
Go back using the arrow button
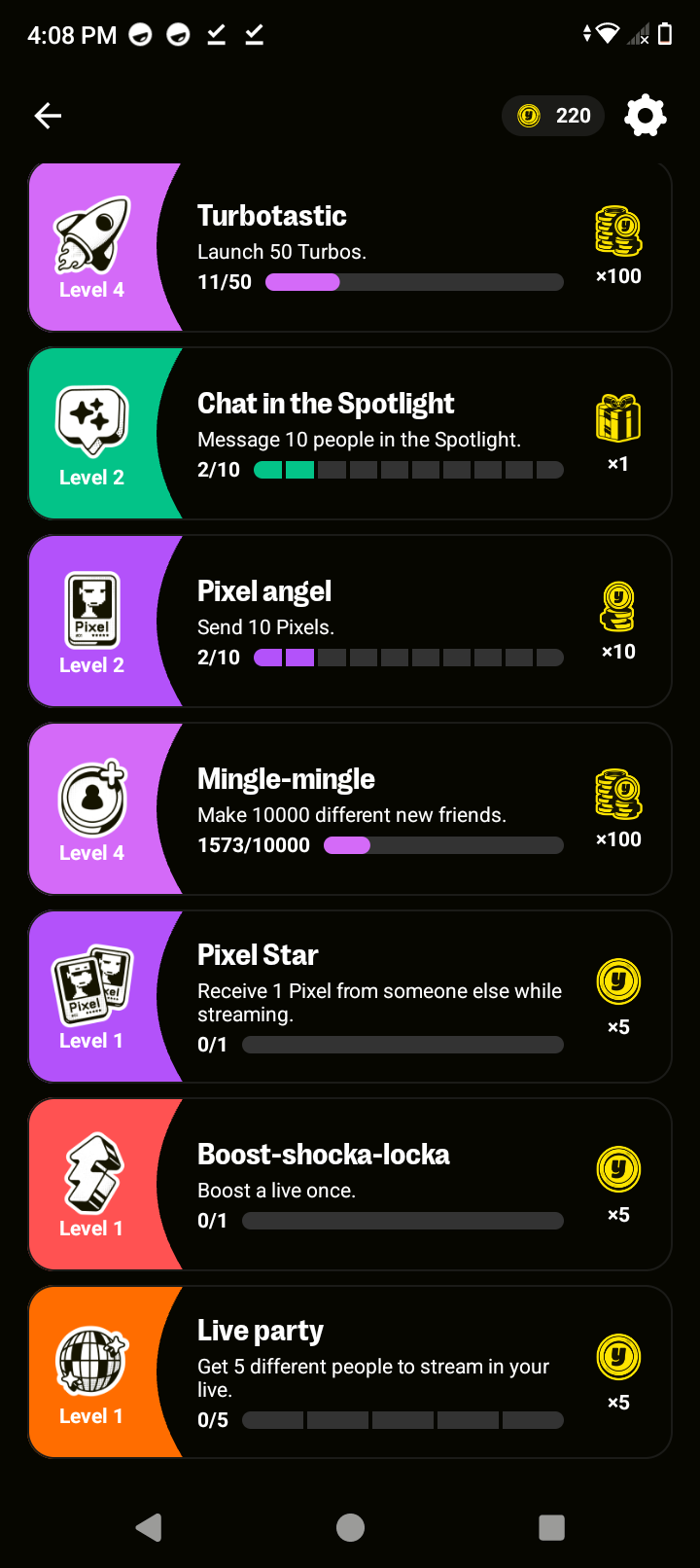(x=48, y=115)
